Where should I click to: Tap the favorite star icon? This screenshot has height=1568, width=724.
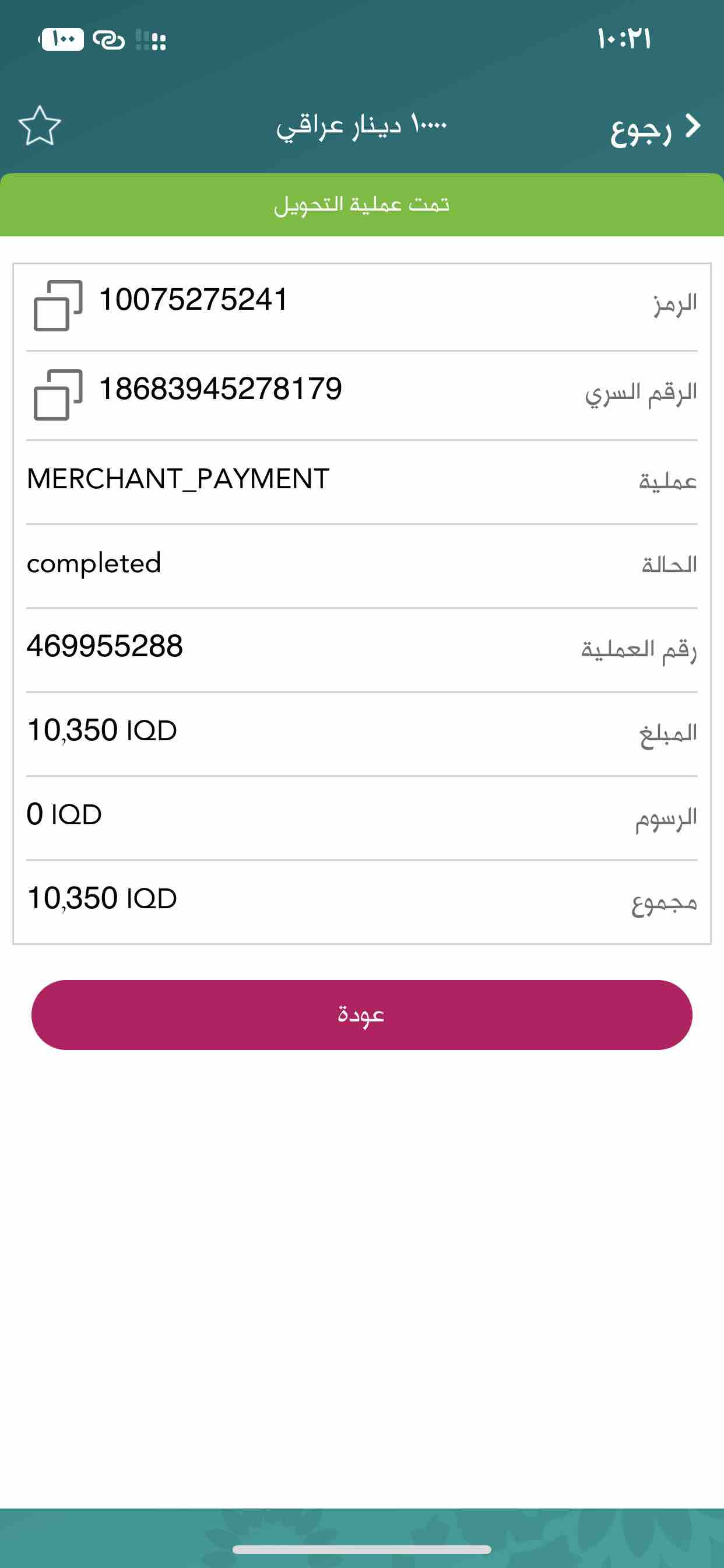coord(40,126)
